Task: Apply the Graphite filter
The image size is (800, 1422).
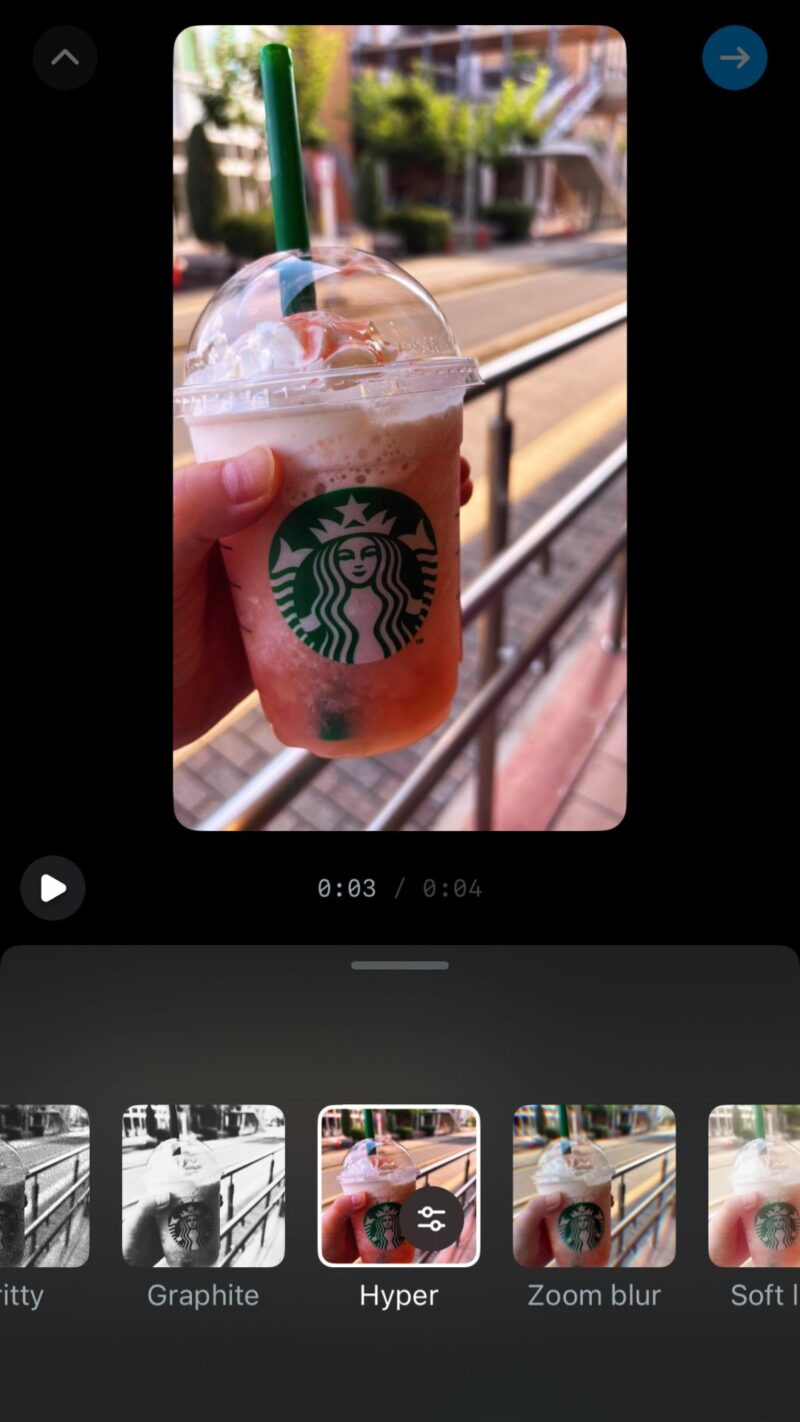Action: coord(203,1186)
